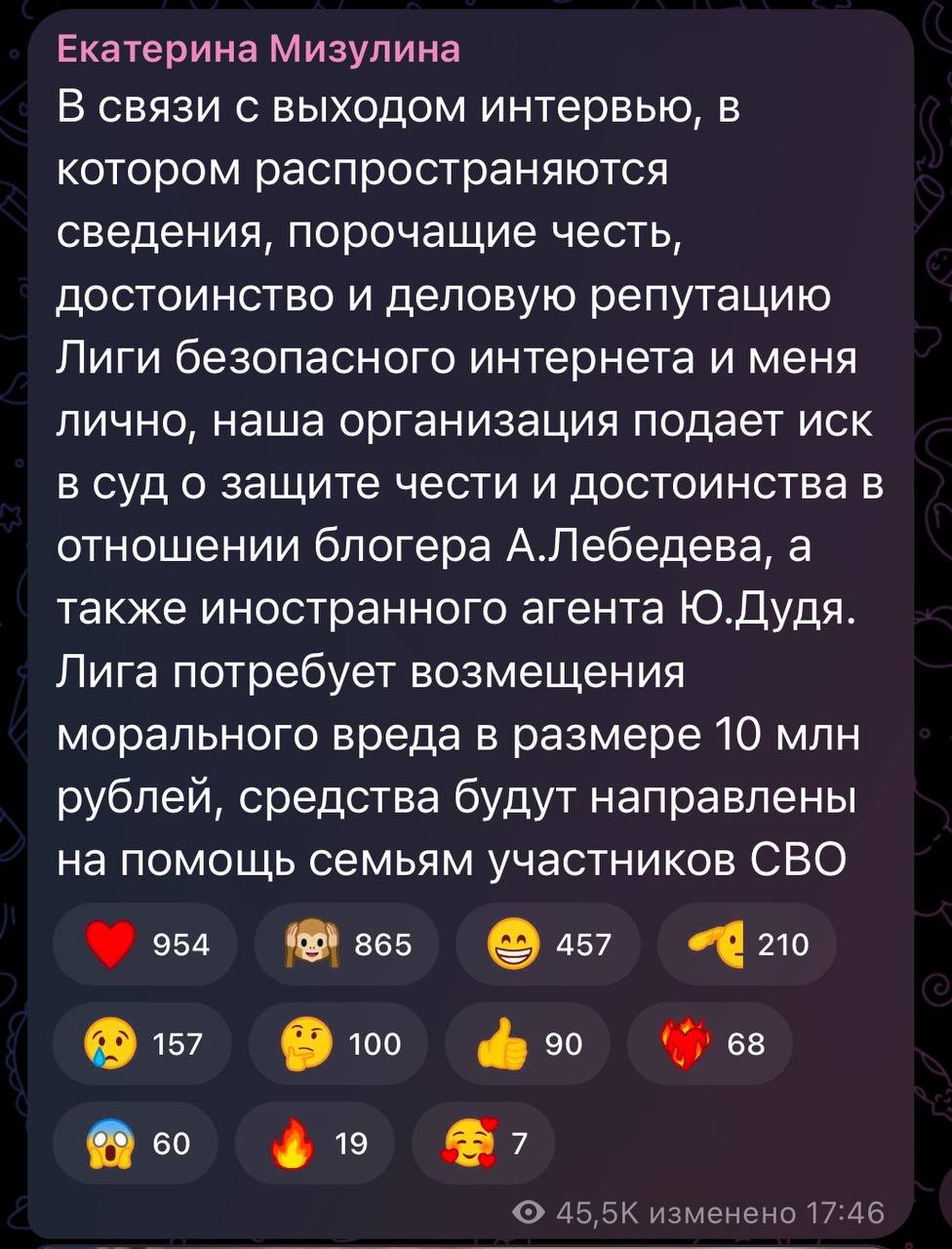Image resolution: width=952 pixels, height=1249 pixels.
Task: Select the saluting face reaction with 210
Action: tap(747, 944)
